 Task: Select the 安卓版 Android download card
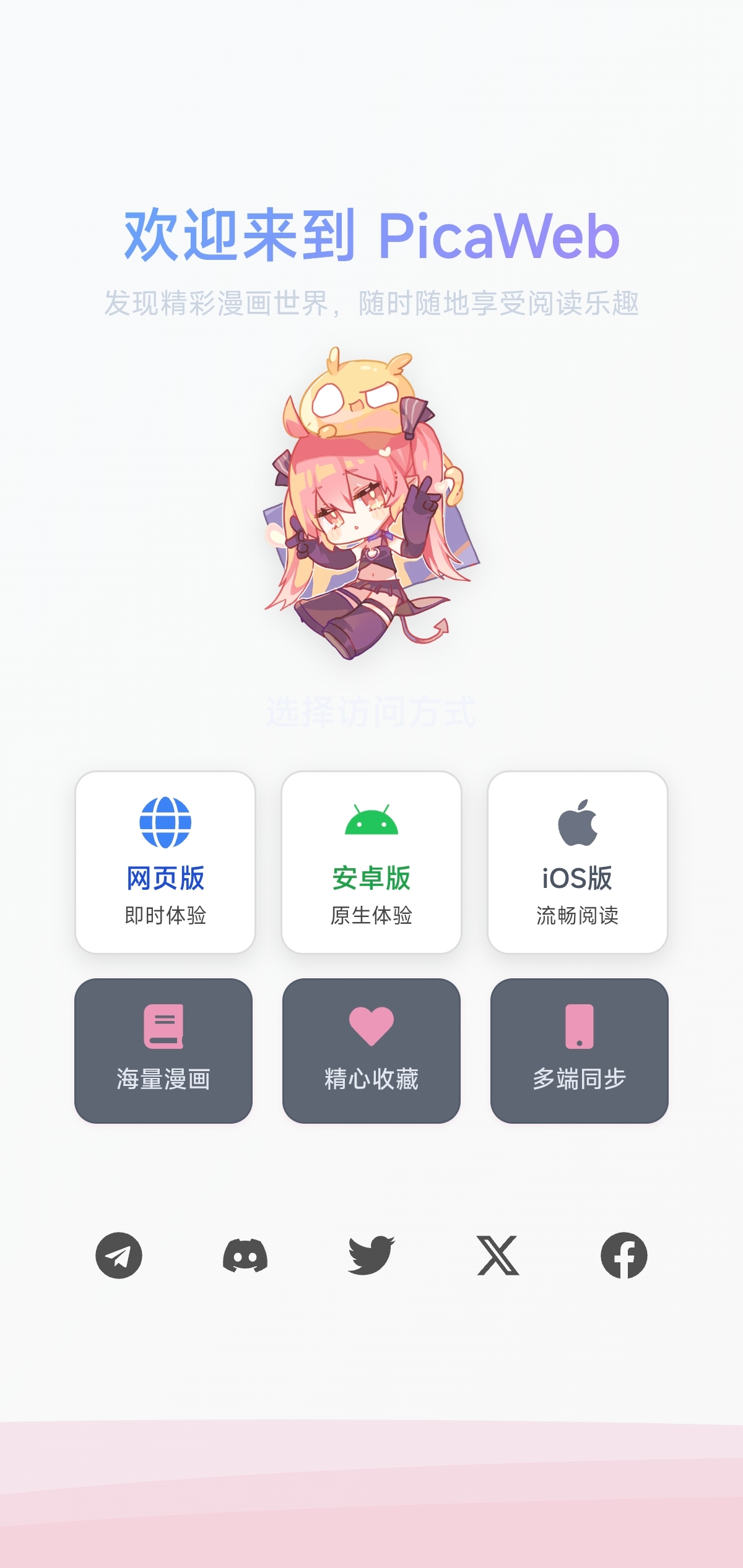371,862
